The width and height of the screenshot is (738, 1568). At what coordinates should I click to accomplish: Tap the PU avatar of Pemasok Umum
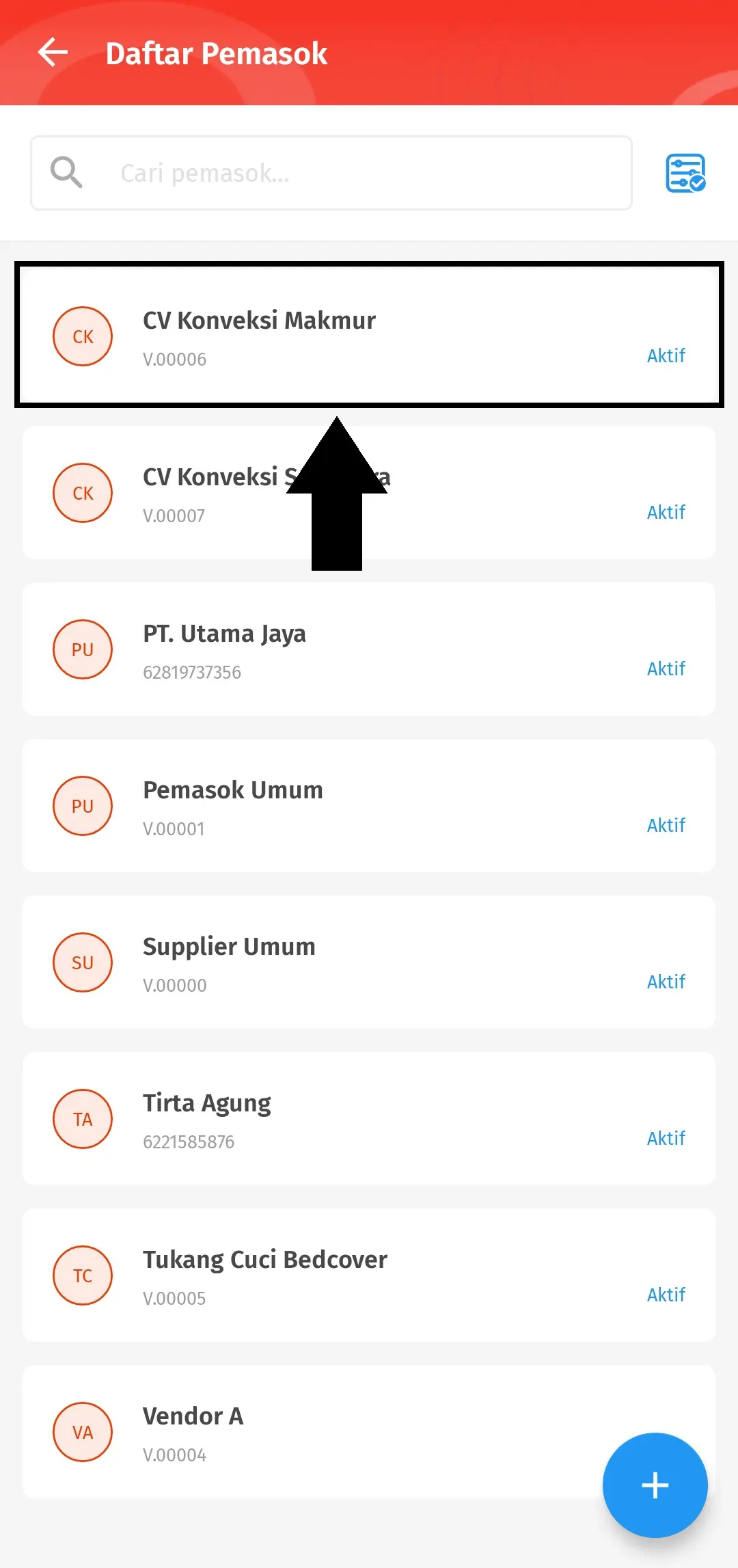click(82, 806)
